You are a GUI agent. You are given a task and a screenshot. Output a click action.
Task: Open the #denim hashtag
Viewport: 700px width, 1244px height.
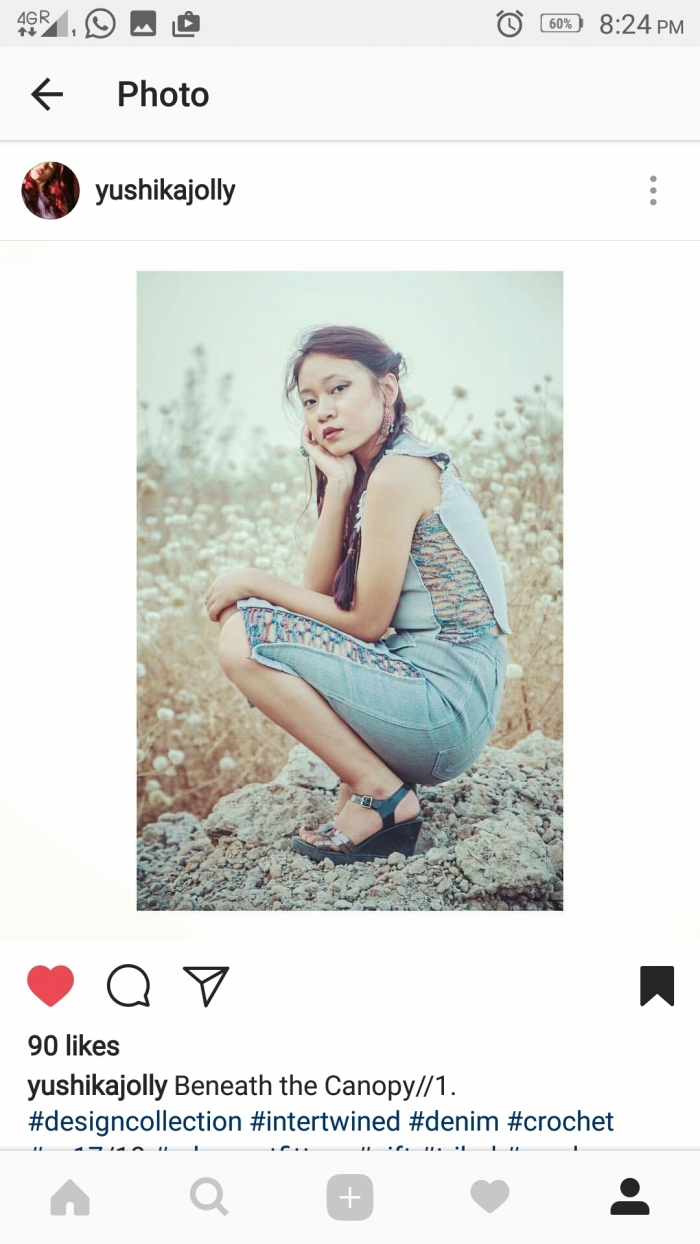453,1121
